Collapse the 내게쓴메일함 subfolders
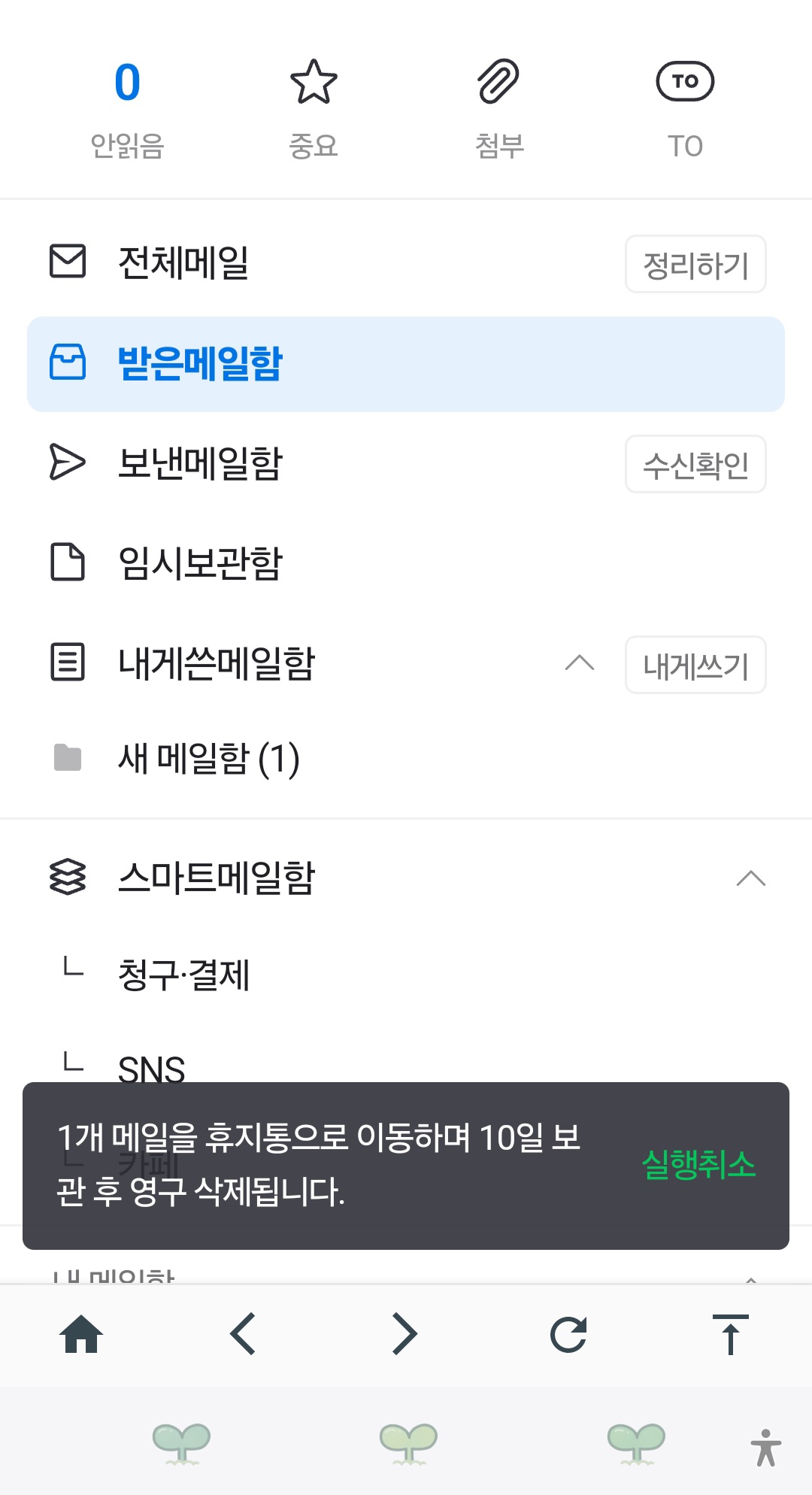812x1495 pixels. [580, 663]
